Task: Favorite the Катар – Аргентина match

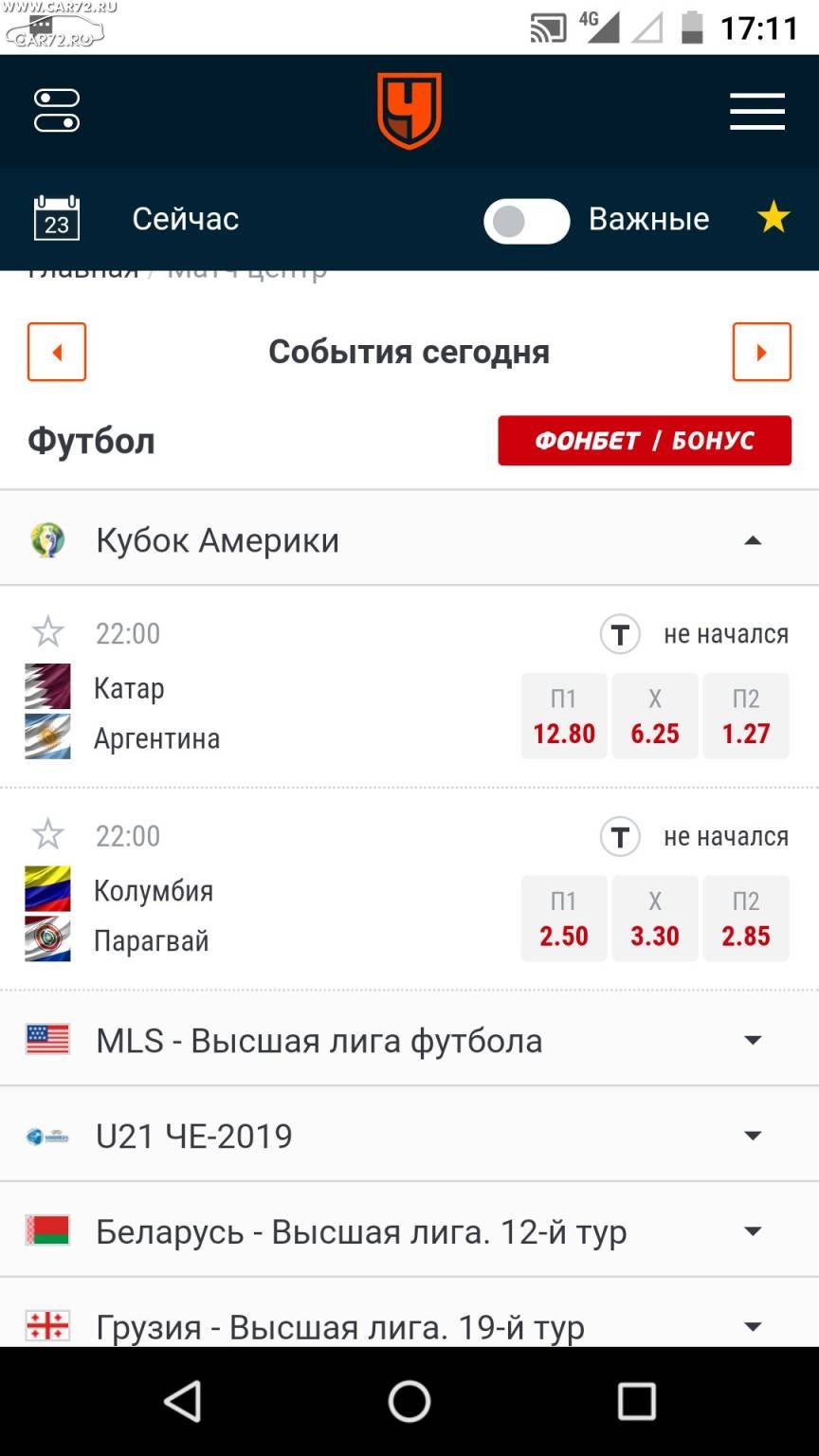Action: point(47,632)
